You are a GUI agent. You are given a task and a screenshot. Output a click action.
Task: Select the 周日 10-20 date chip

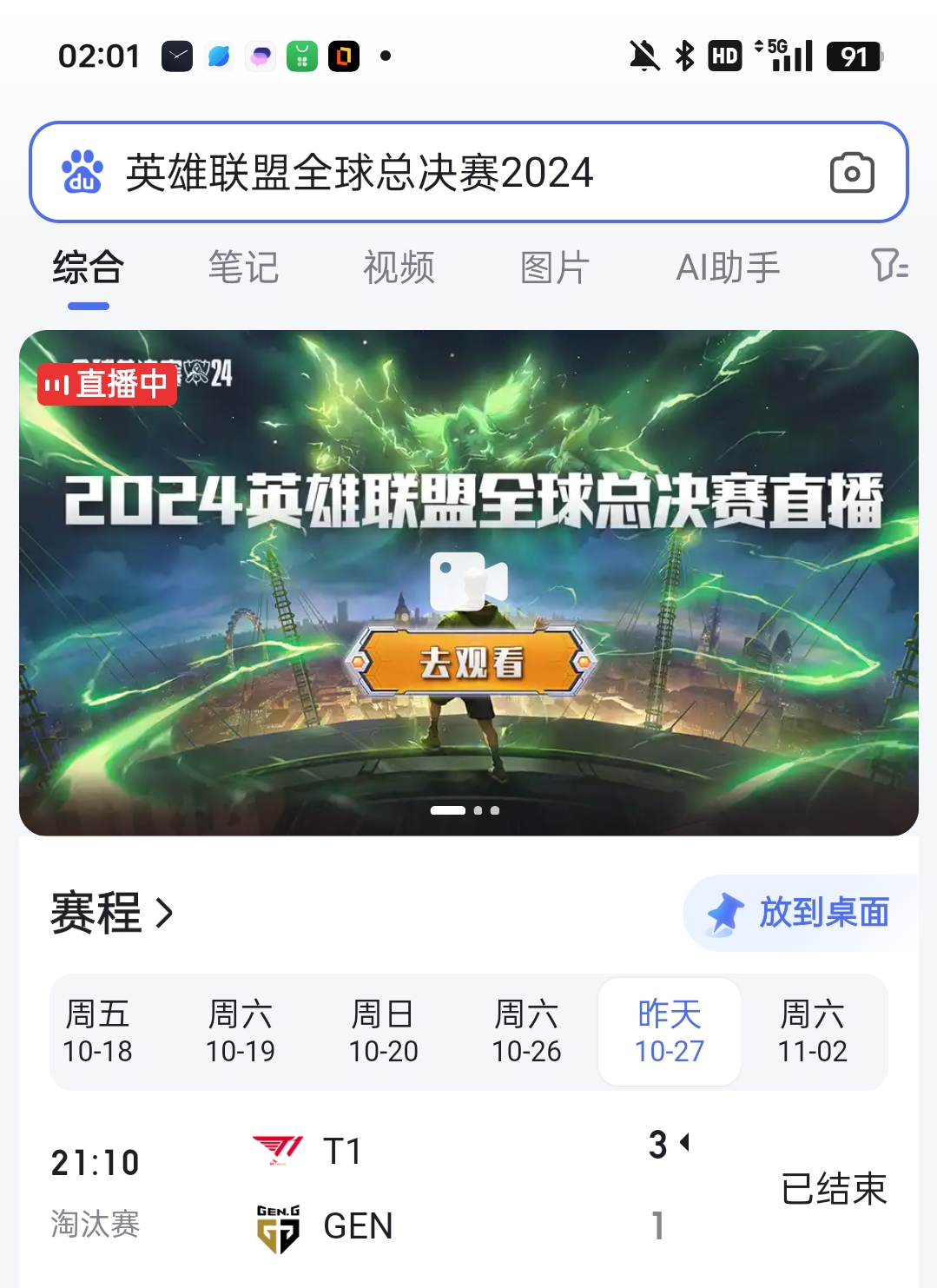click(384, 1031)
